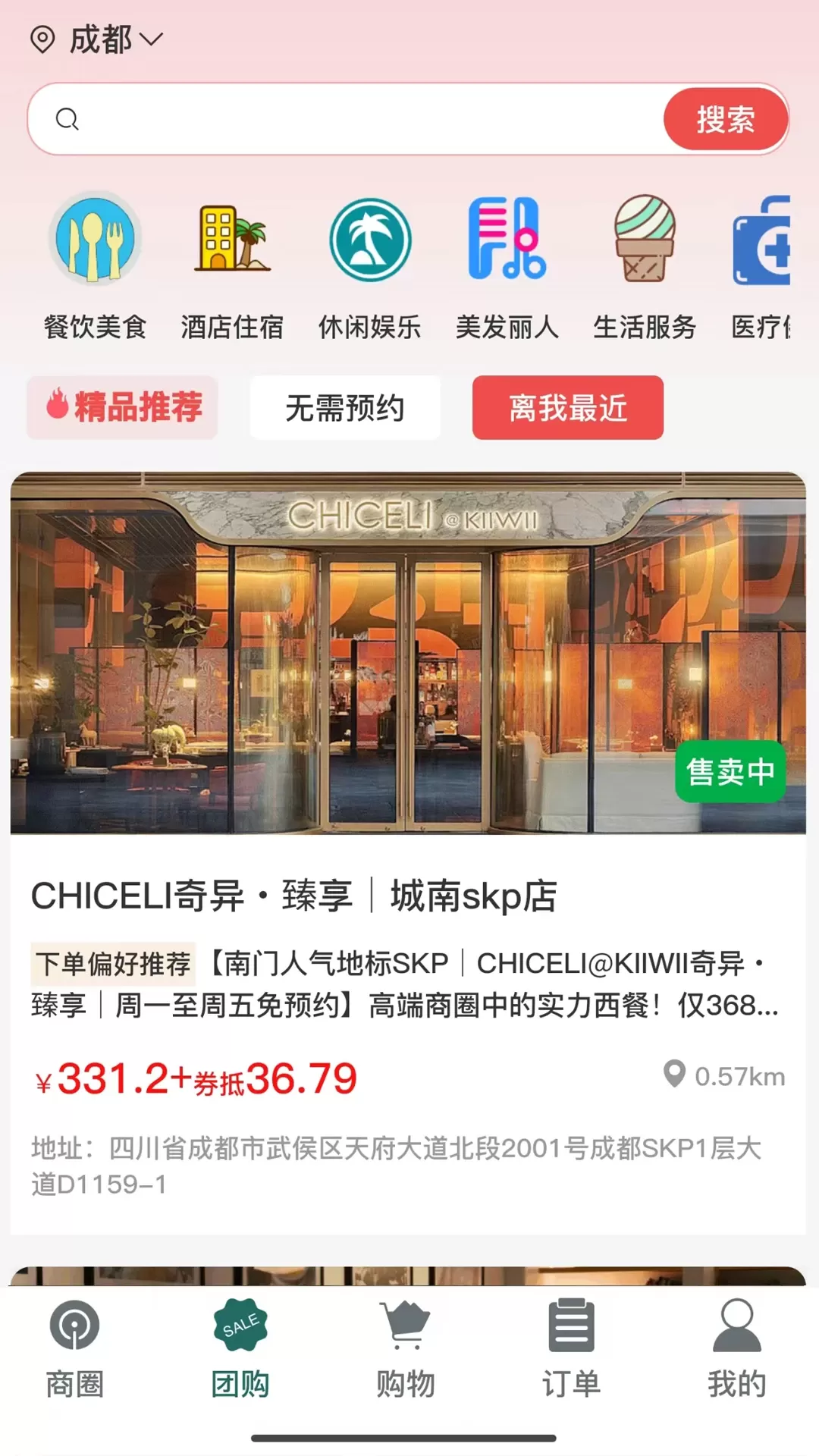Tap the red 搜索 search button
This screenshot has width=819, height=1456.
[x=725, y=119]
